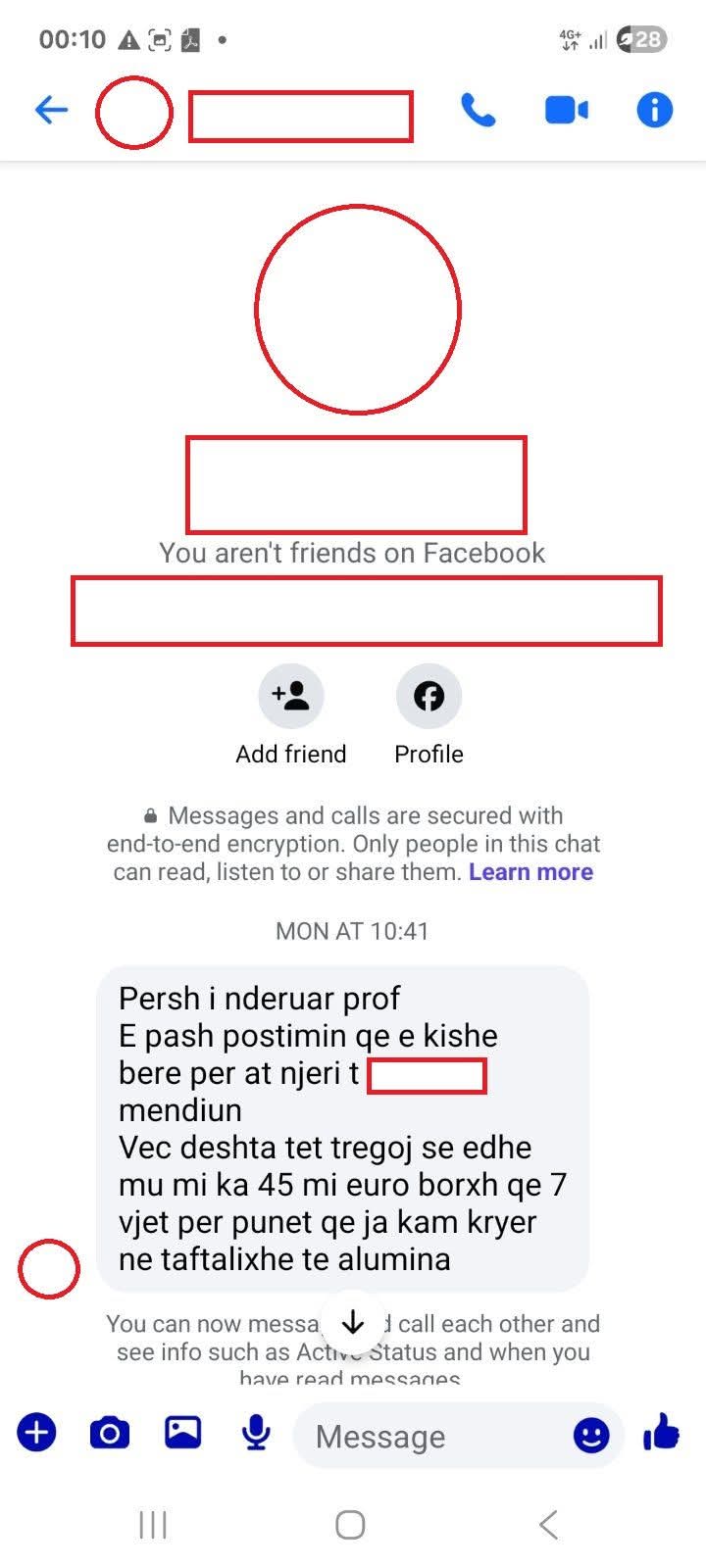
Task: Open the camera to take a photo
Action: (x=110, y=1434)
